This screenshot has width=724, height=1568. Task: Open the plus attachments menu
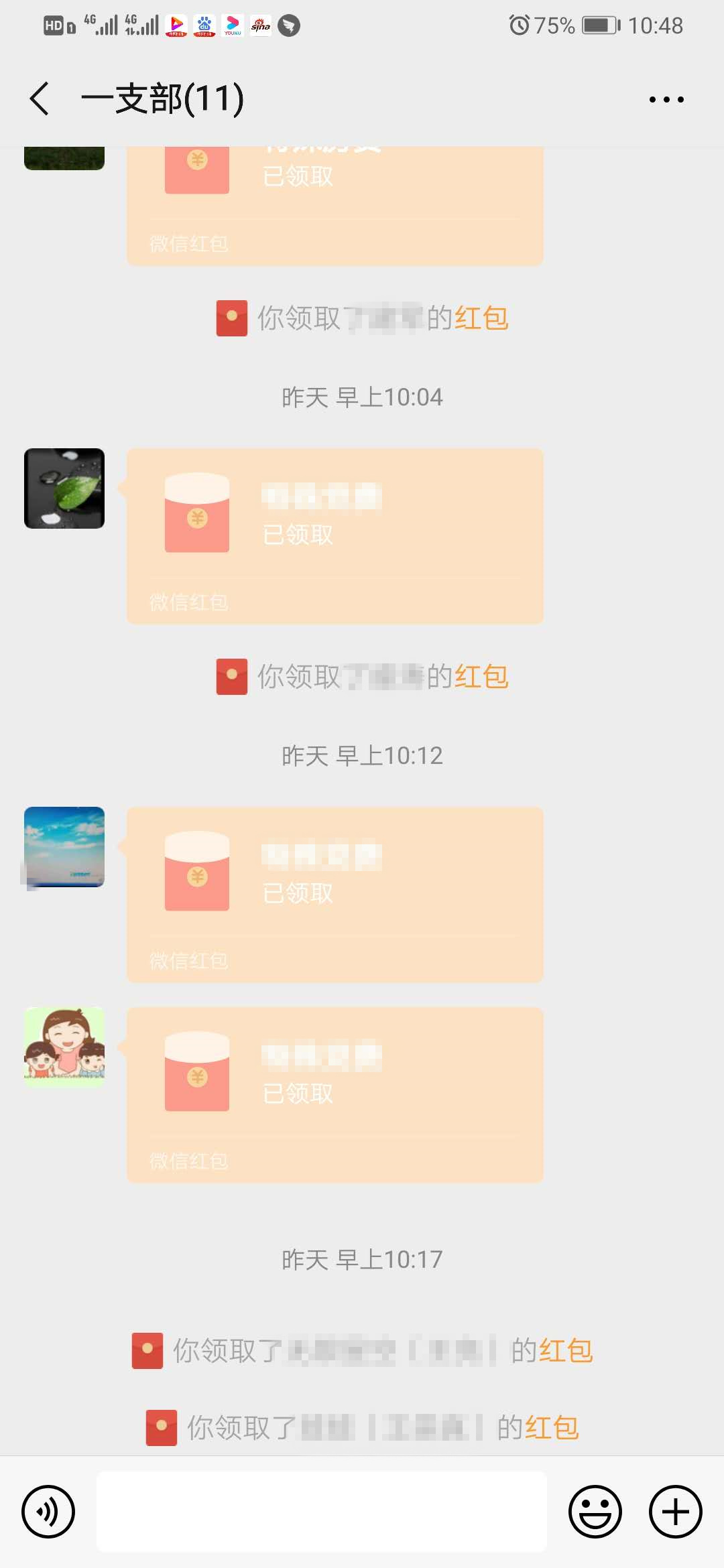(x=675, y=1512)
